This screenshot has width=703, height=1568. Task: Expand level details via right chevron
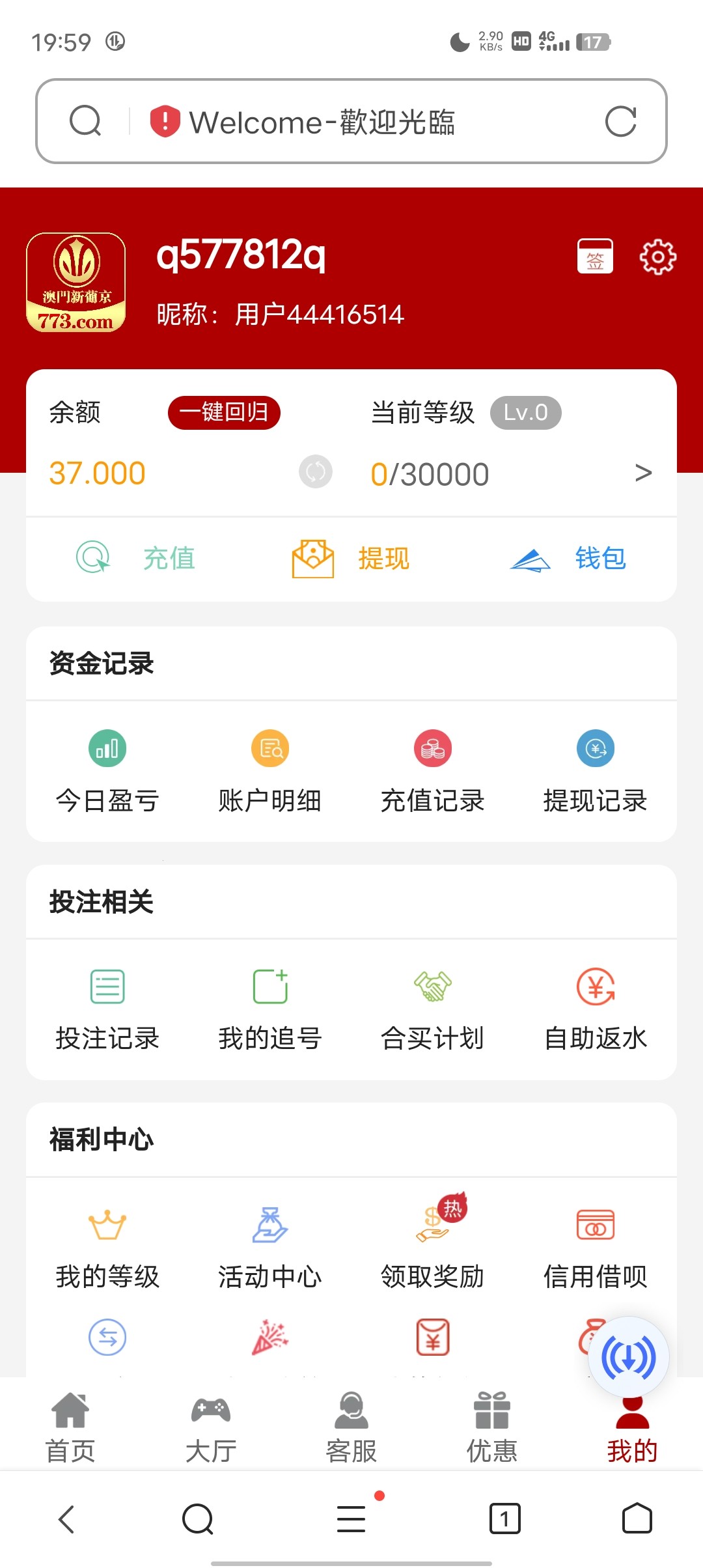[643, 472]
